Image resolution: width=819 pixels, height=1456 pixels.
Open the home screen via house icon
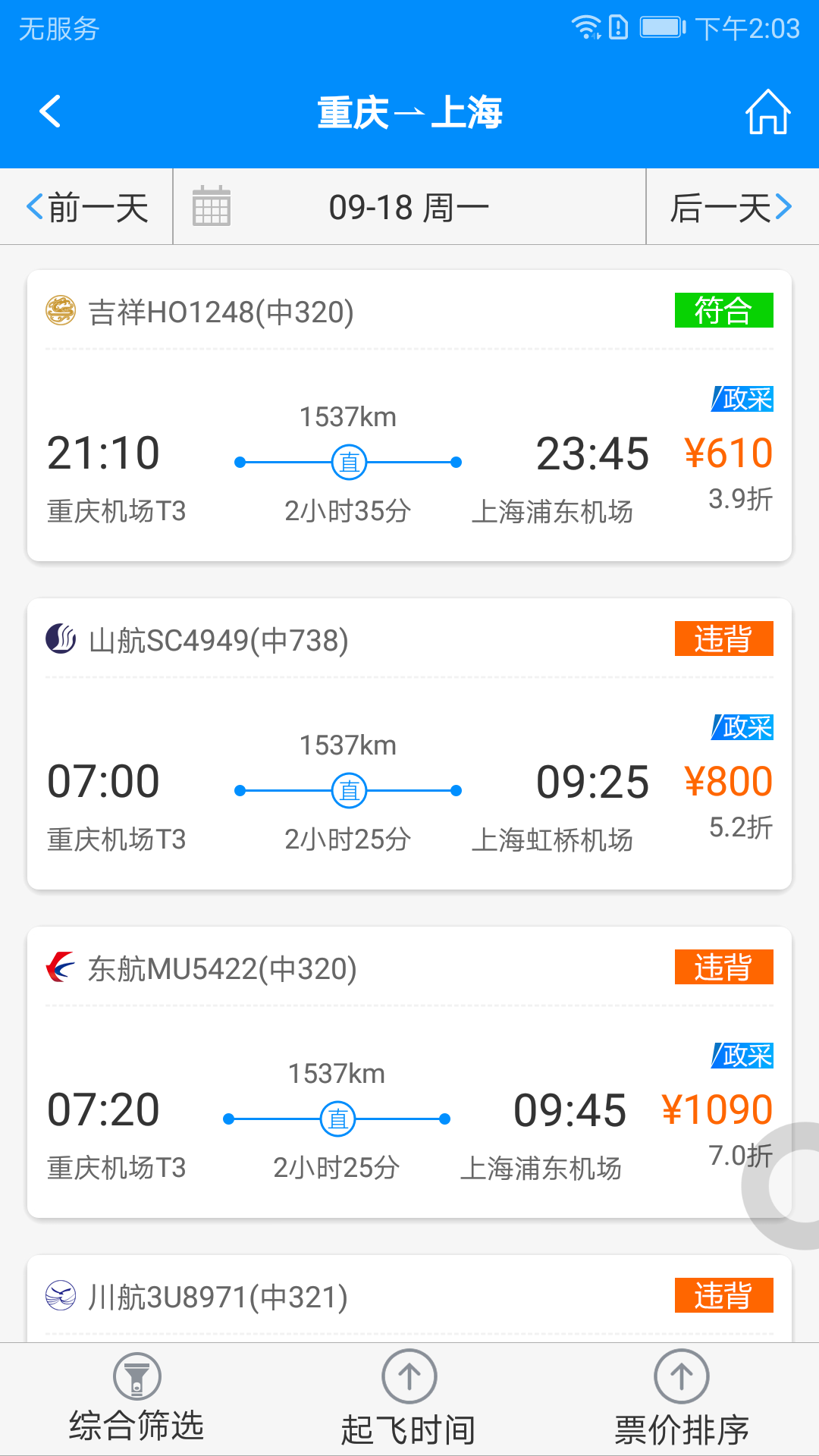coord(768,110)
